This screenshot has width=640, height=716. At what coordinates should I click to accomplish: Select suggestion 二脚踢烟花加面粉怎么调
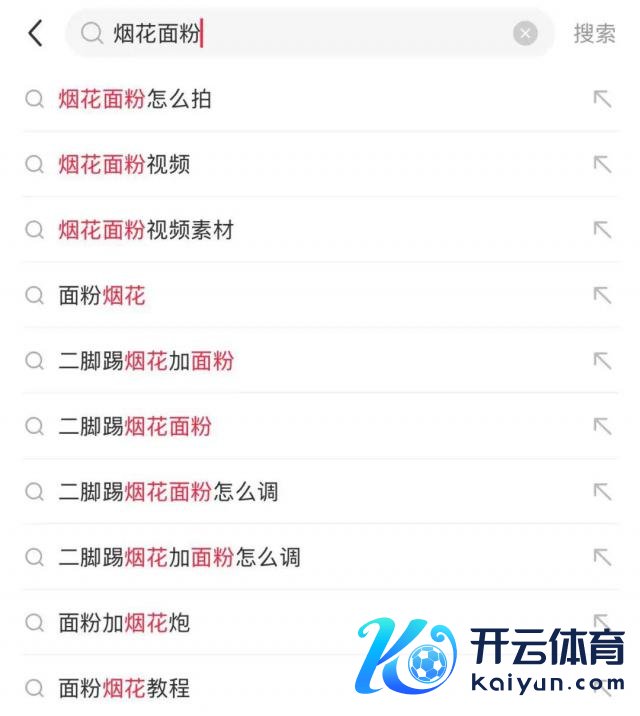coord(179,557)
